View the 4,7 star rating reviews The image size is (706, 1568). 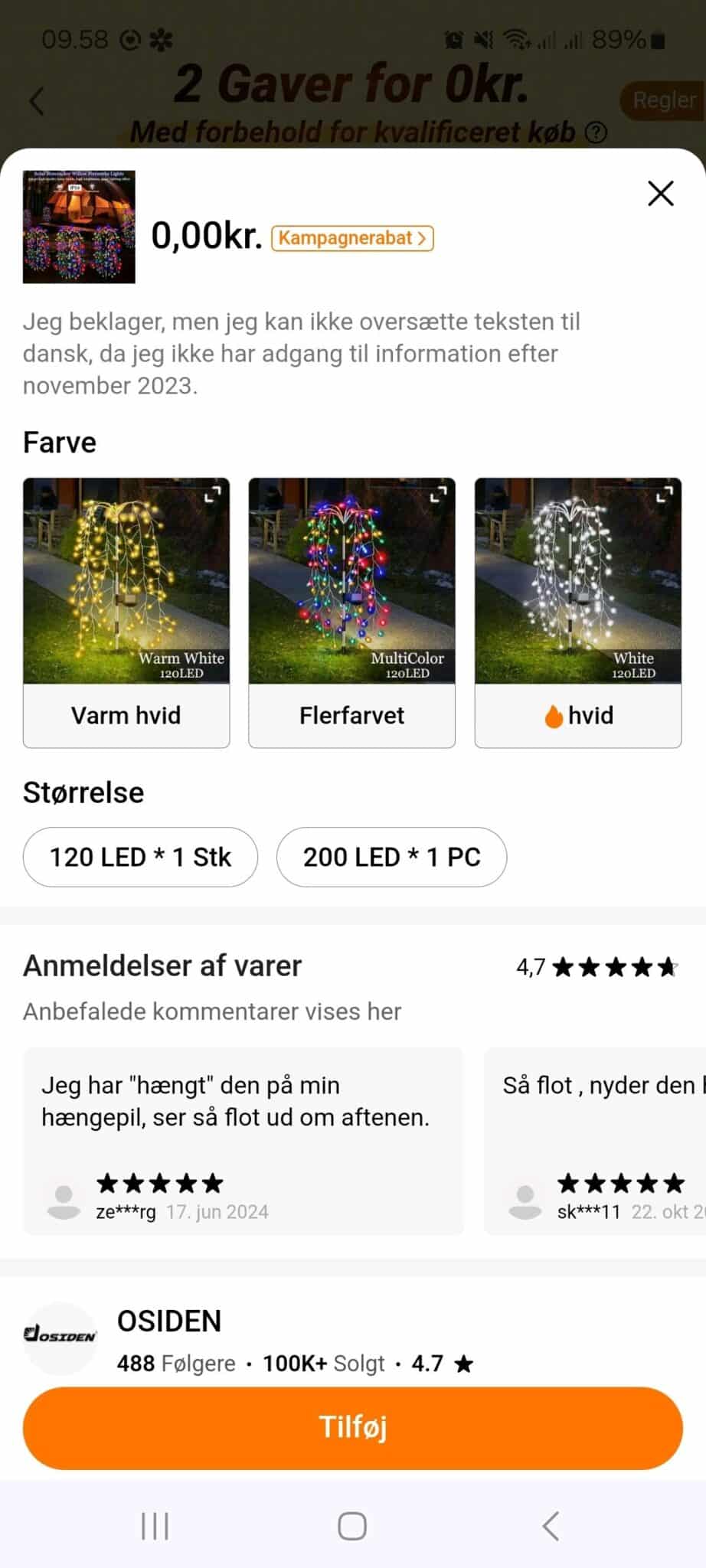pyautogui.click(x=596, y=967)
